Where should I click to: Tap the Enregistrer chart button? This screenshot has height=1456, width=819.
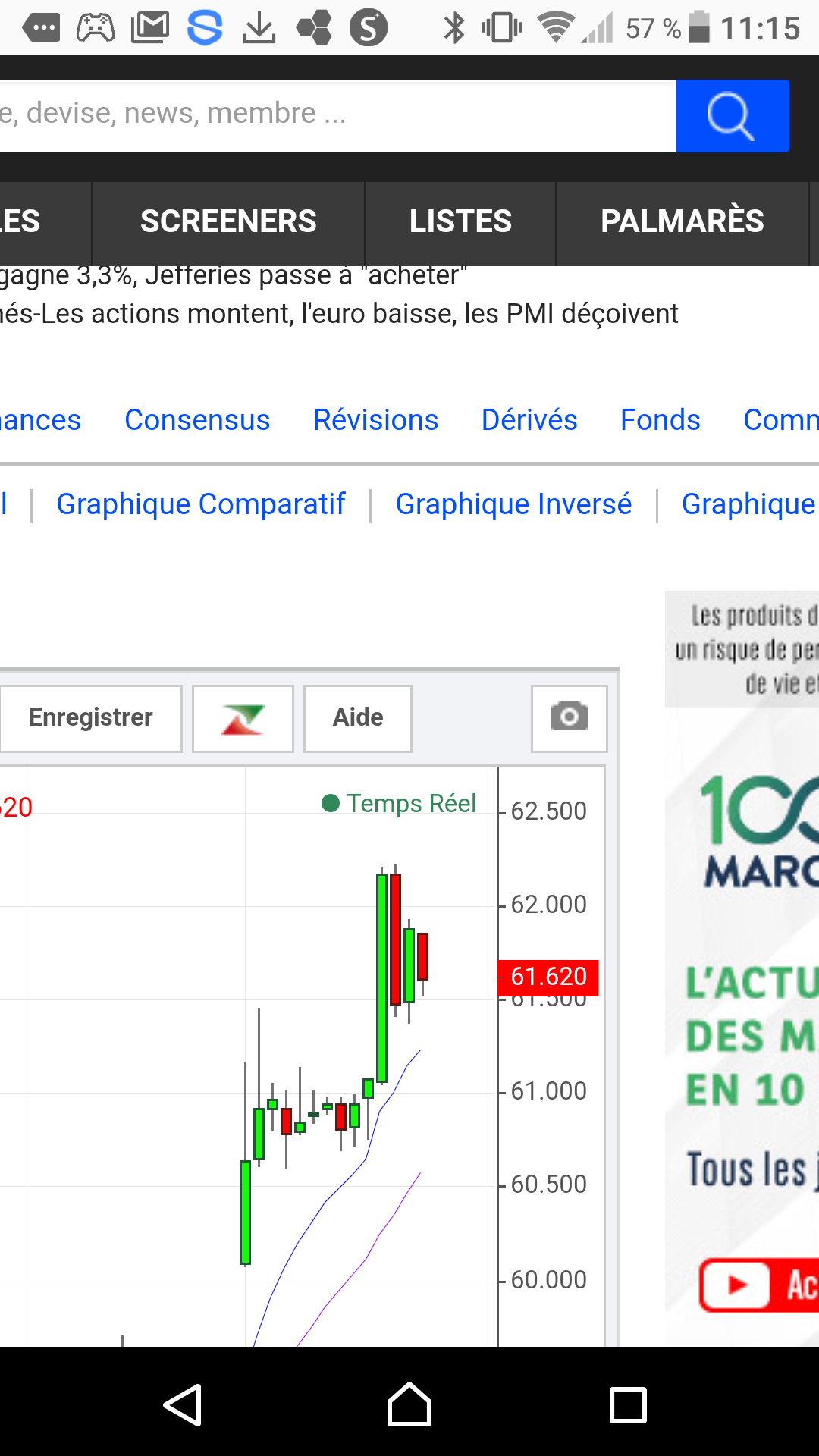pos(91,718)
